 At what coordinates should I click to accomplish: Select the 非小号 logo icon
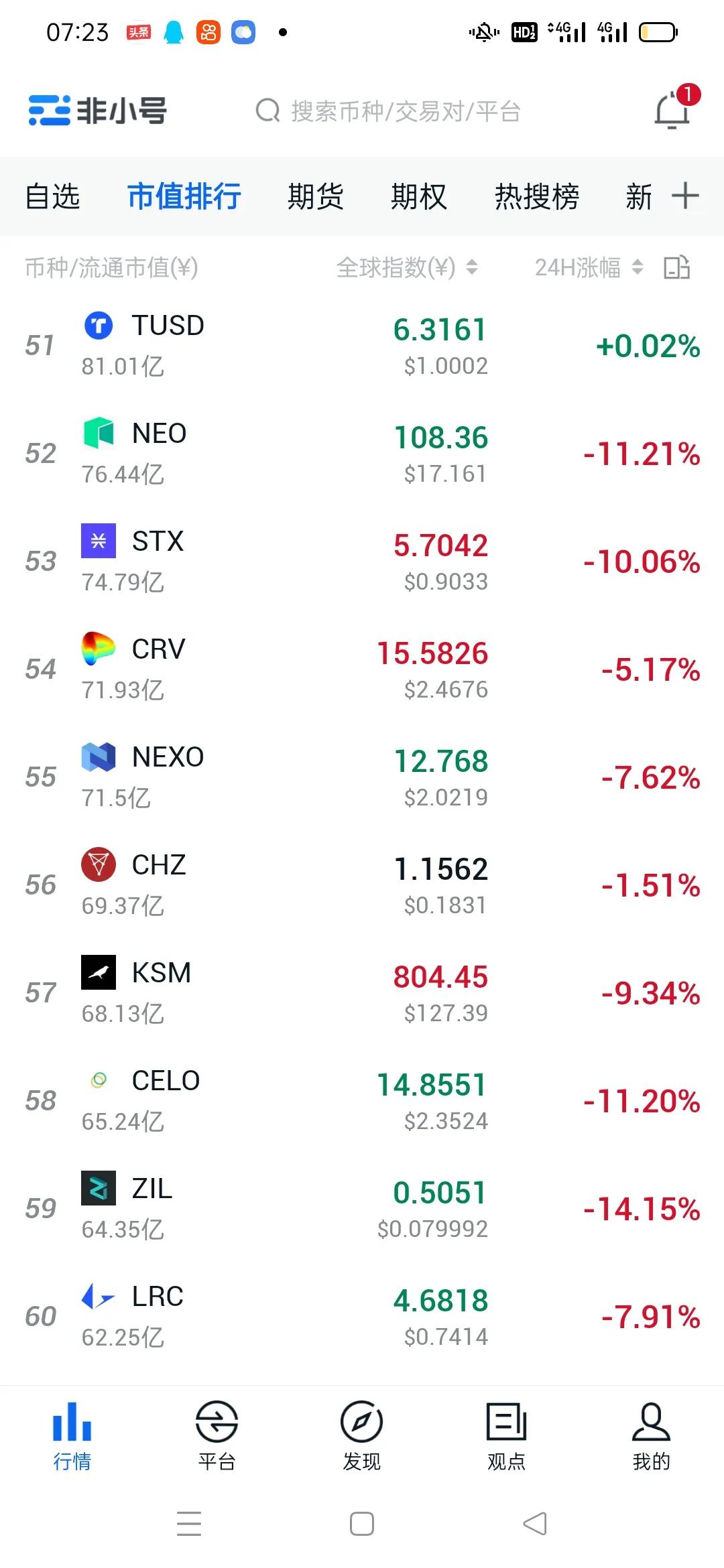(x=50, y=111)
